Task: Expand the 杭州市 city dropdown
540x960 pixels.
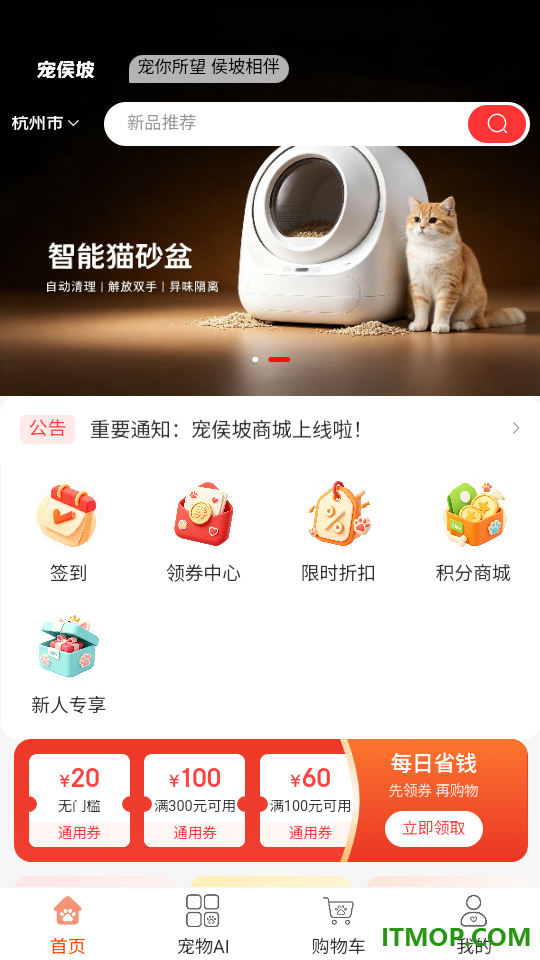Action: tap(45, 123)
